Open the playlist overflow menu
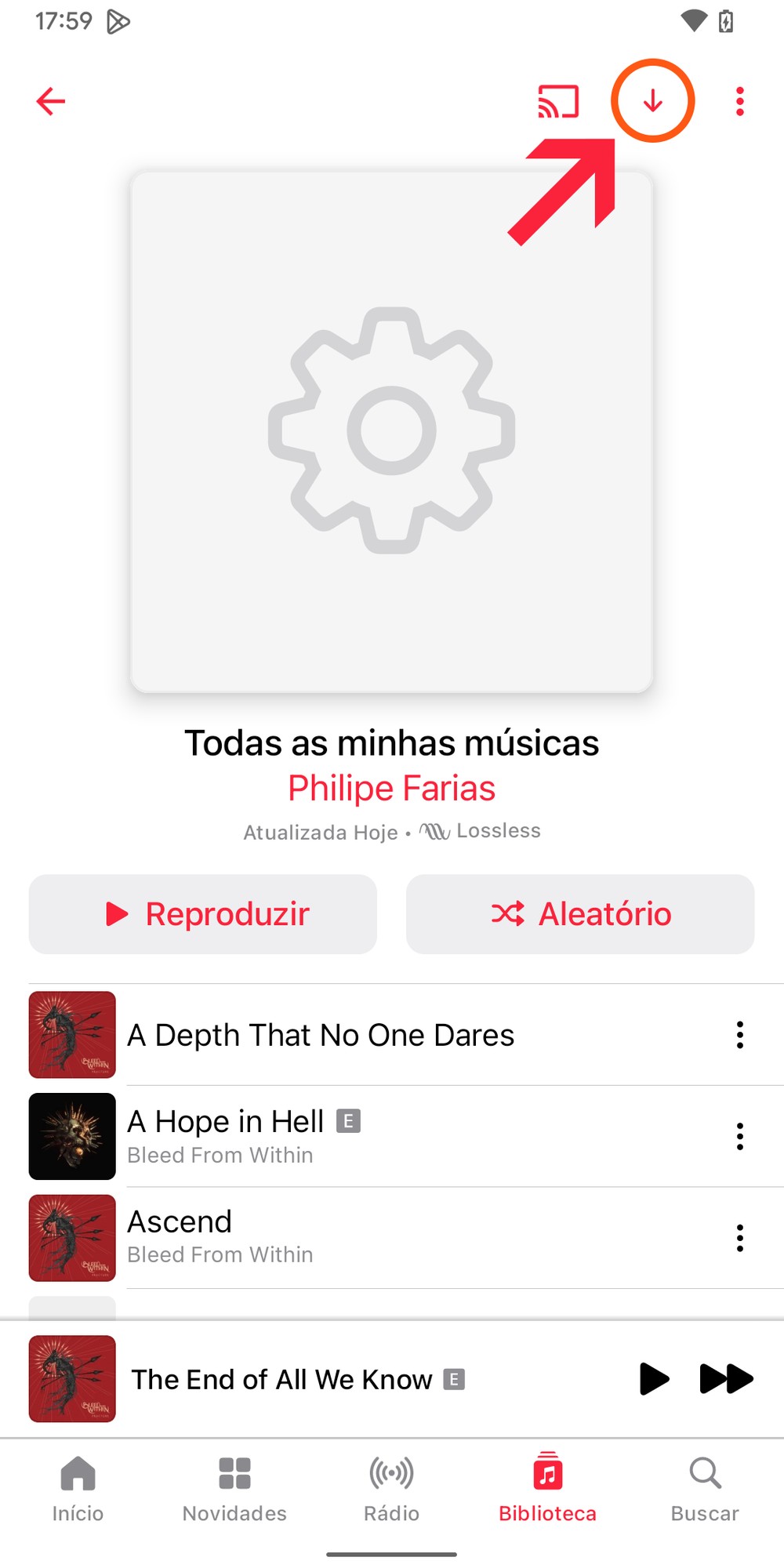Screen dimensions: 784x1568 coord(739,101)
